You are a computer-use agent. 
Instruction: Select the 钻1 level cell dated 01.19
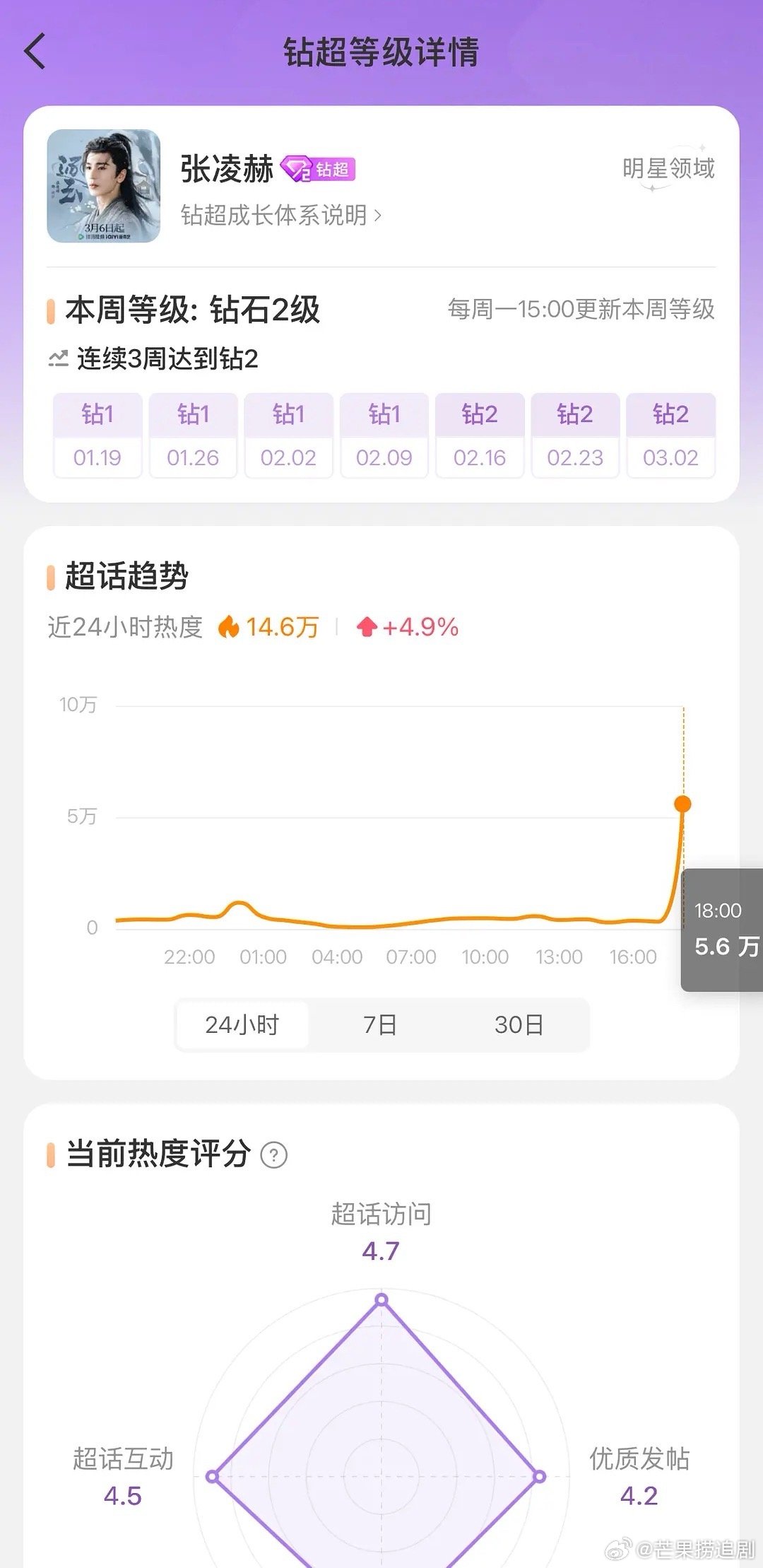pos(97,435)
